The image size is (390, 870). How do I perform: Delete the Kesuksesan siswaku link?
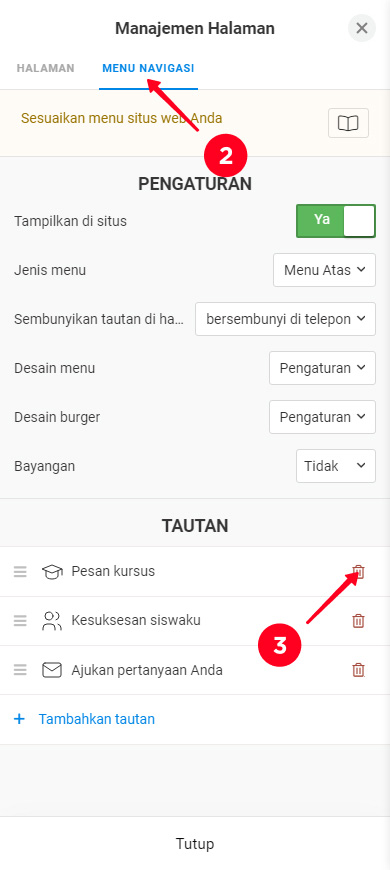point(358,621)
